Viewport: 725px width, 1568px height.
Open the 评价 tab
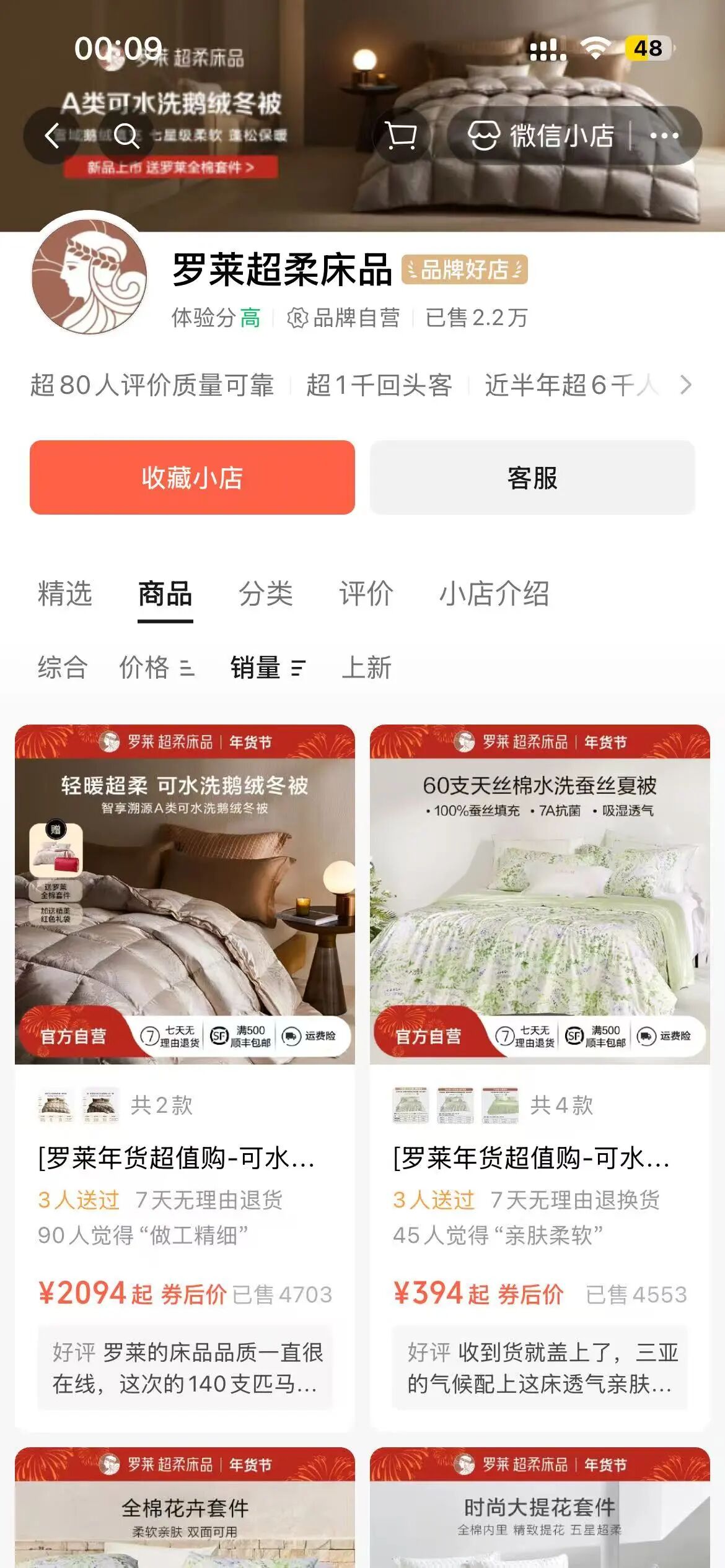(x=366, y=593)
